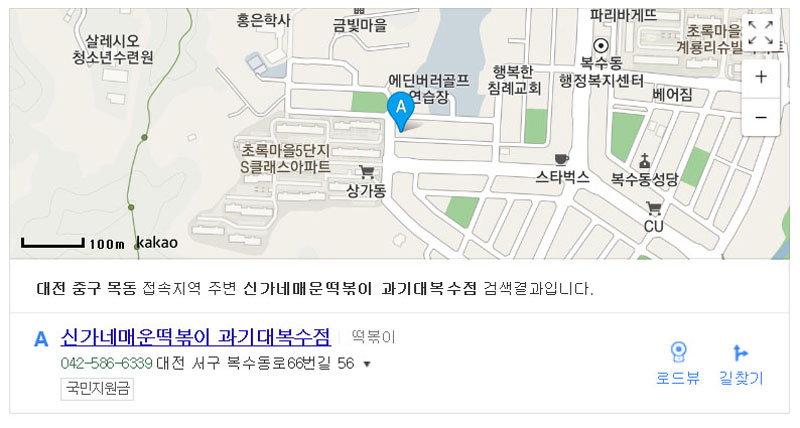Open 신가네매운떡볶이 과기대복수점 link

click(195, 336)
